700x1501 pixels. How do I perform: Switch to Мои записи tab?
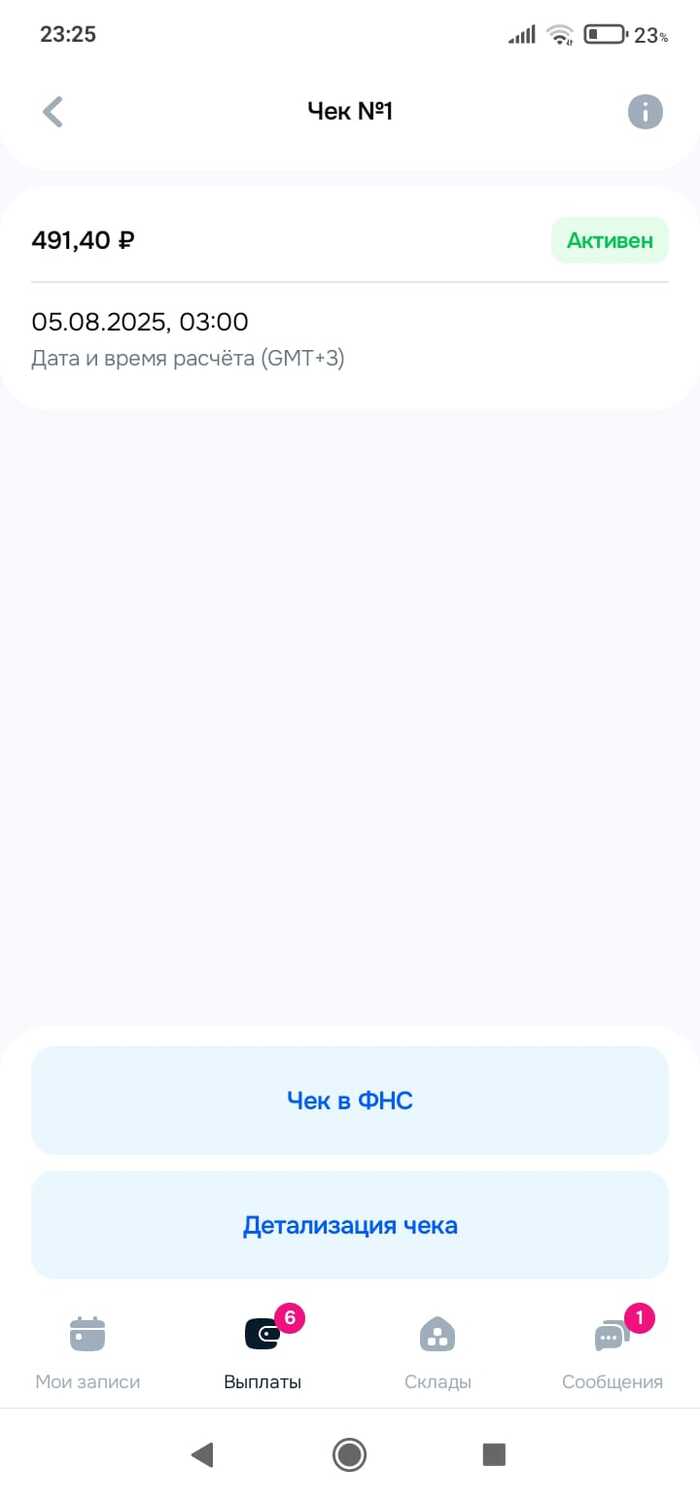click(88, 1353)
